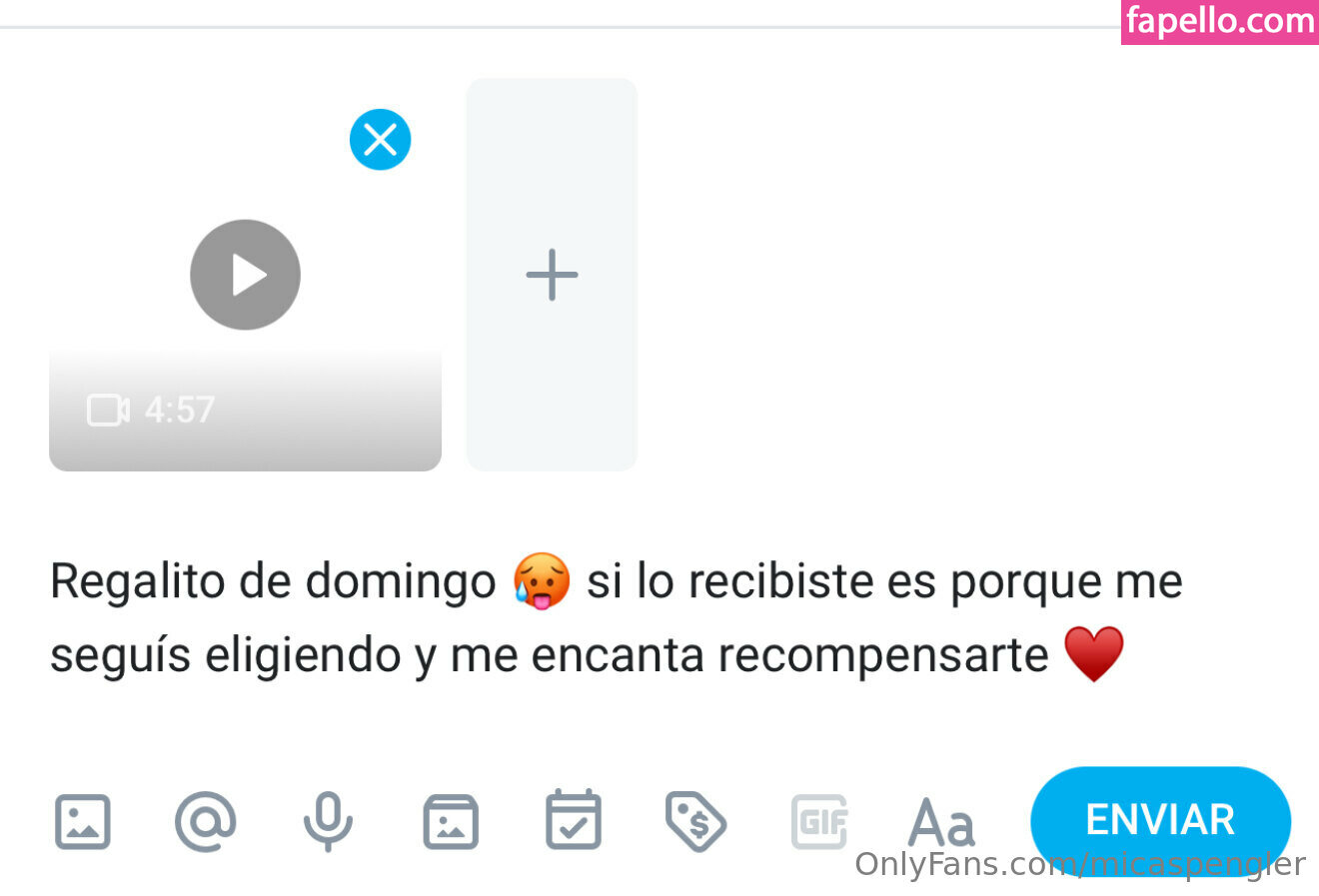Record a voice message with the microphone
The image size is (1319, 896).
(328, 821)
